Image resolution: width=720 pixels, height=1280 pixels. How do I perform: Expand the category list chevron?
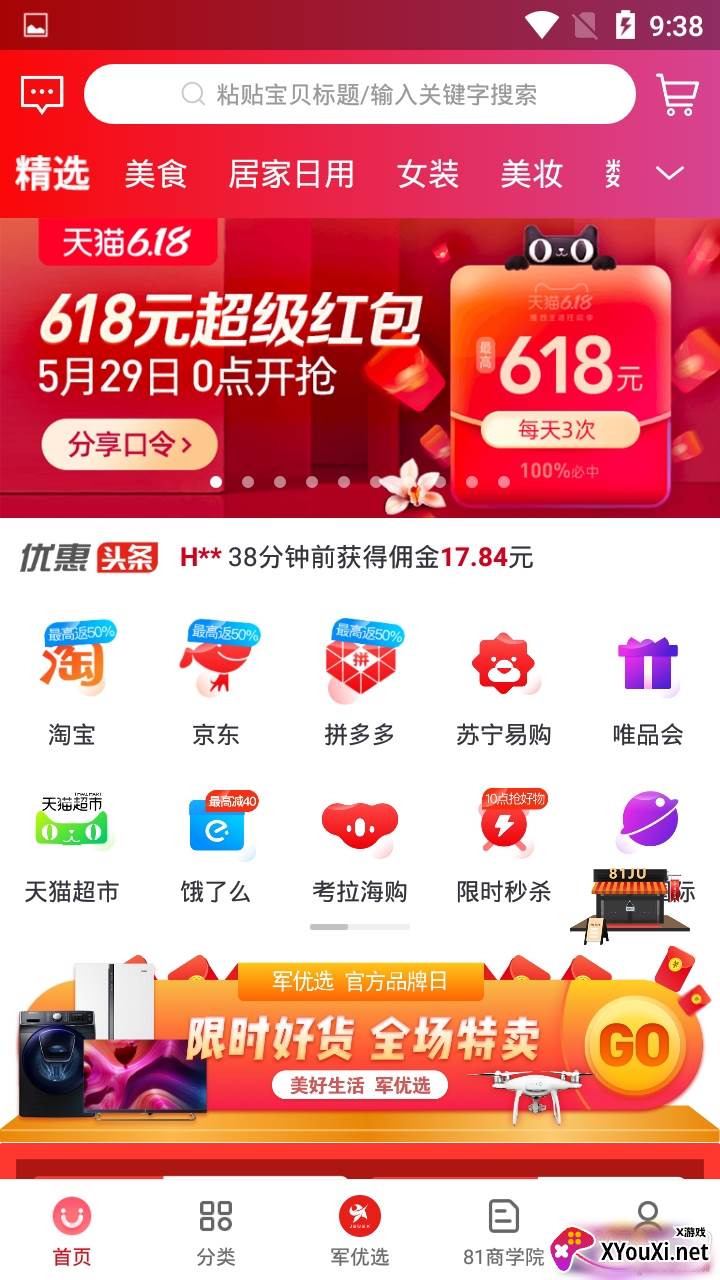(x=669, y=174)
